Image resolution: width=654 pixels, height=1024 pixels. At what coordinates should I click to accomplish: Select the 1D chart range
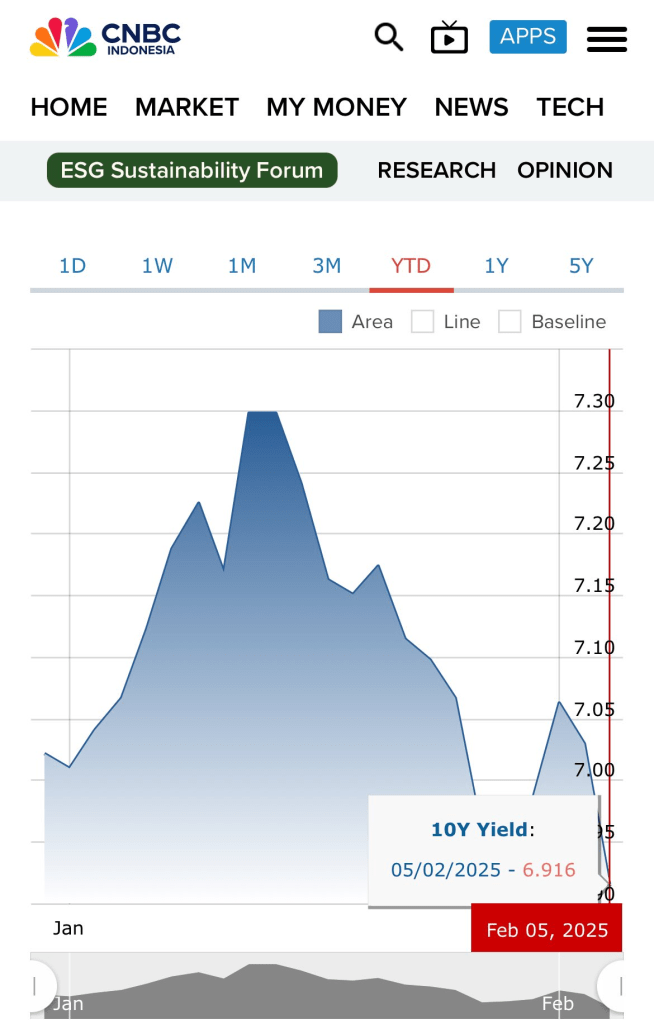72,265
